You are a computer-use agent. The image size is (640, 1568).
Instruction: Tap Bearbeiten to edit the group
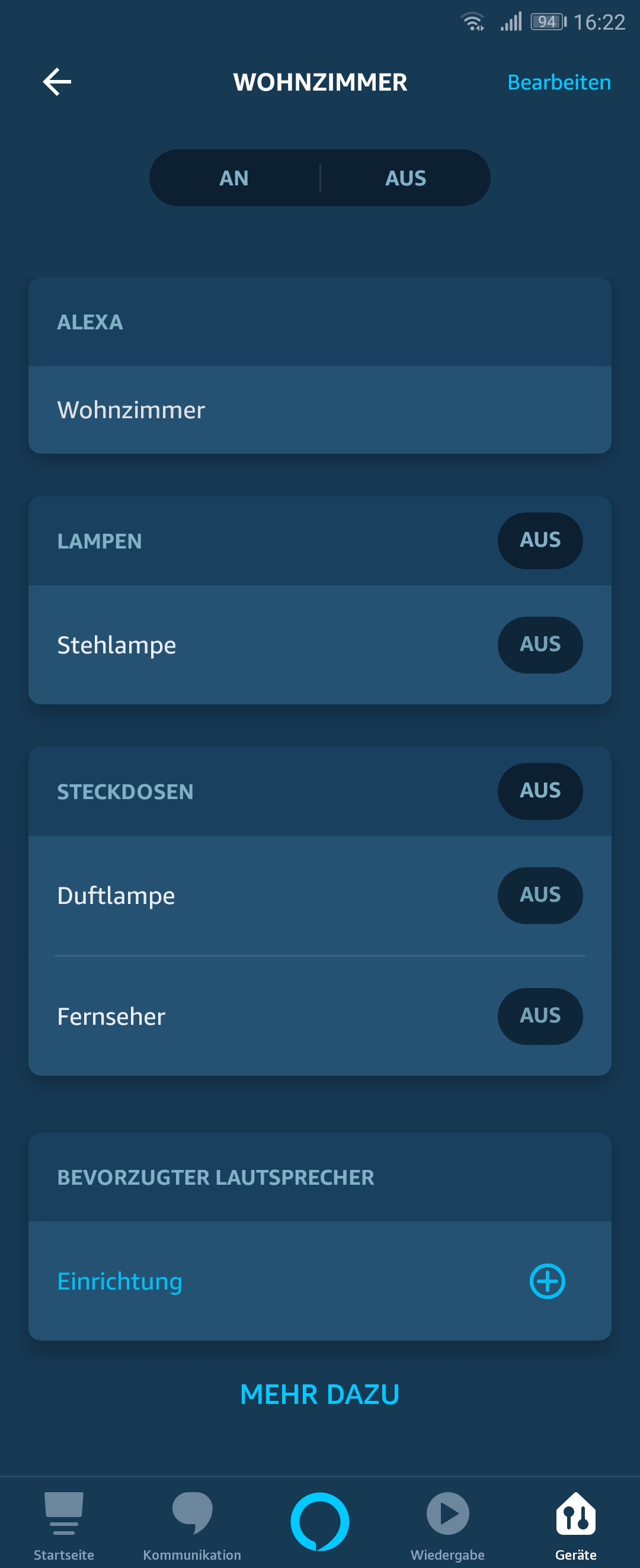pyautogui.click(x=558, y=82)
